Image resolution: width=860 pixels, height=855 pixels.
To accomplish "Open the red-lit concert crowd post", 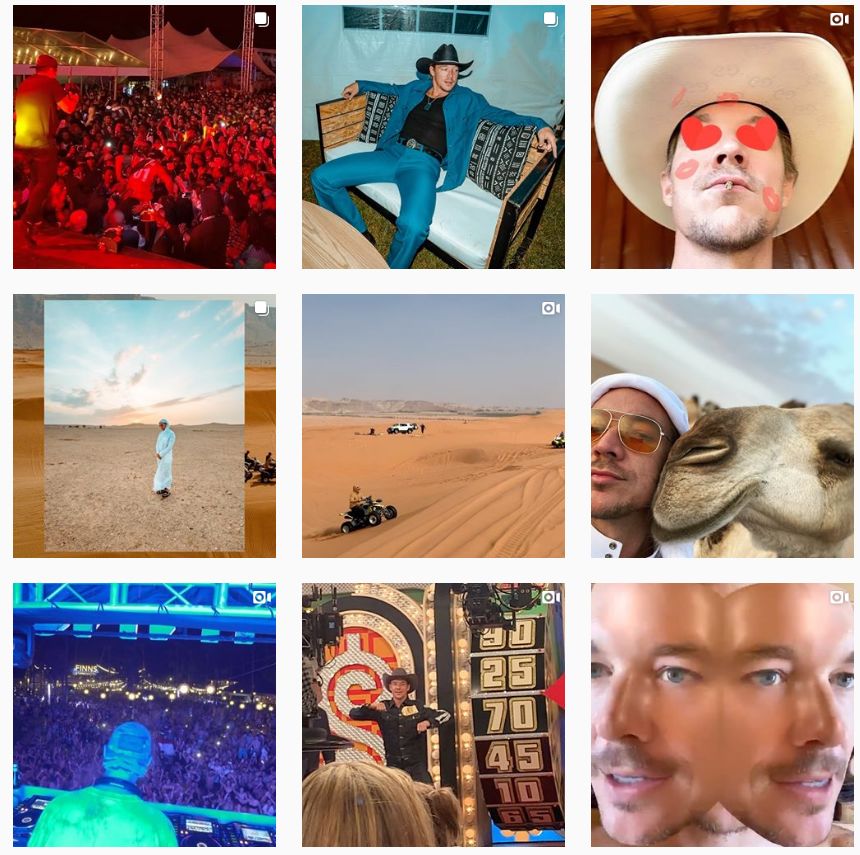I will point(144,137).
